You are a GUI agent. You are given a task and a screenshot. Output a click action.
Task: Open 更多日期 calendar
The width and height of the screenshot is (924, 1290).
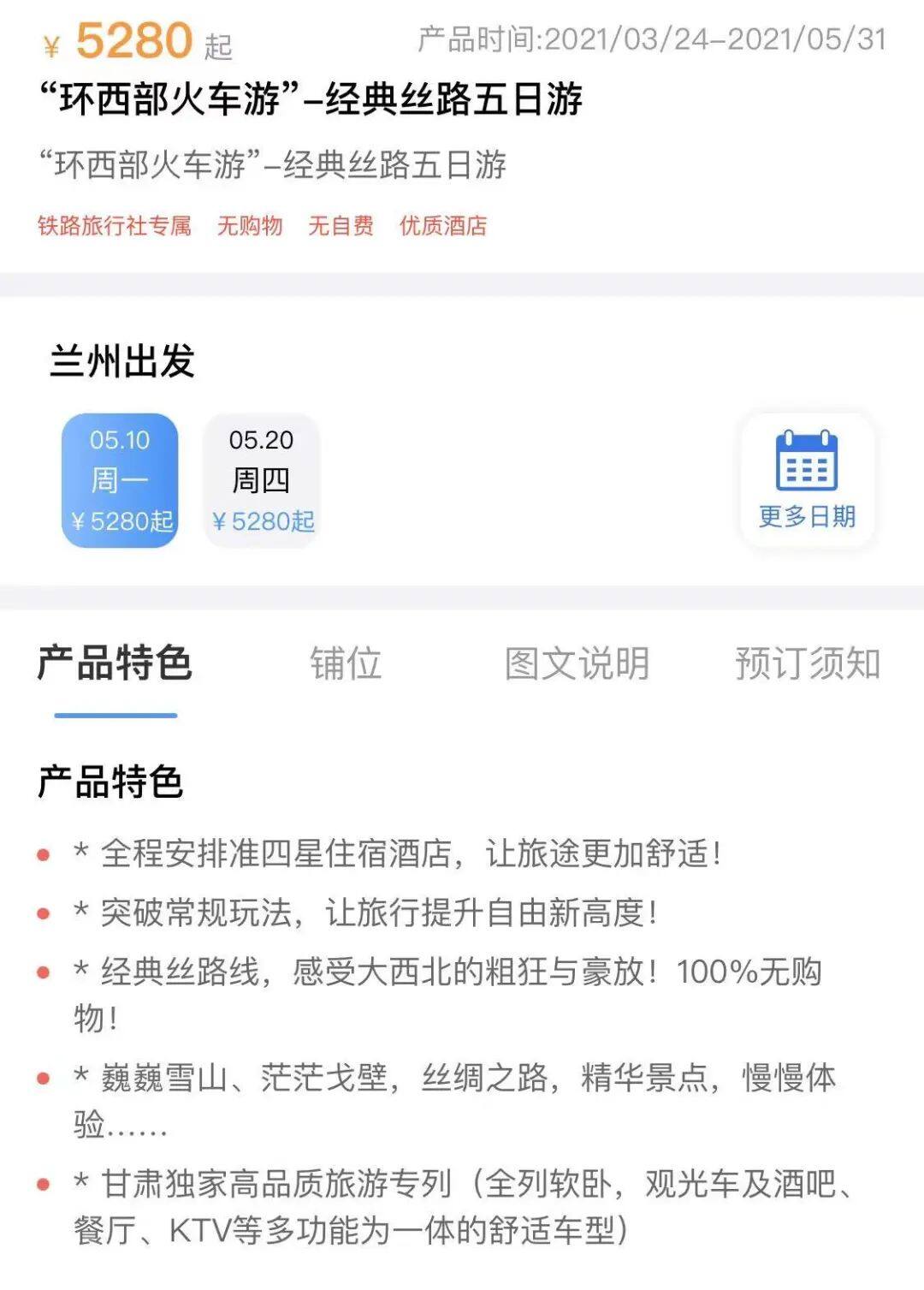point(807,480)
